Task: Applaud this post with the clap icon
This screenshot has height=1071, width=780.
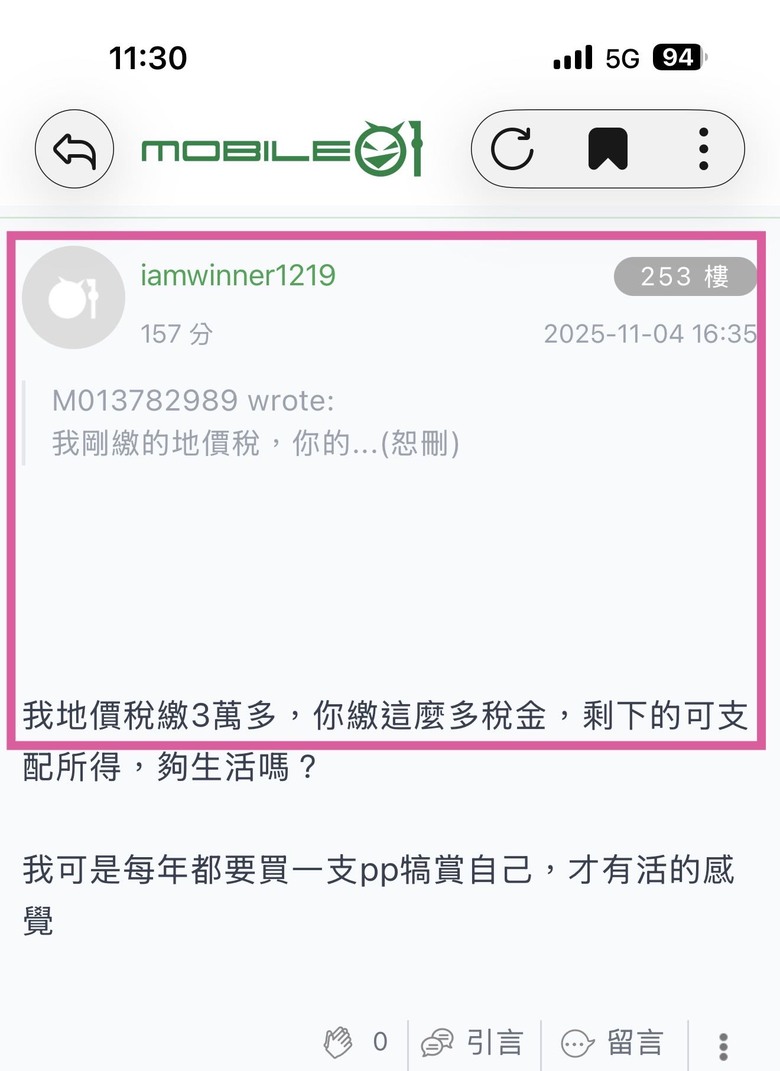Action: (x=339, y=1042)
